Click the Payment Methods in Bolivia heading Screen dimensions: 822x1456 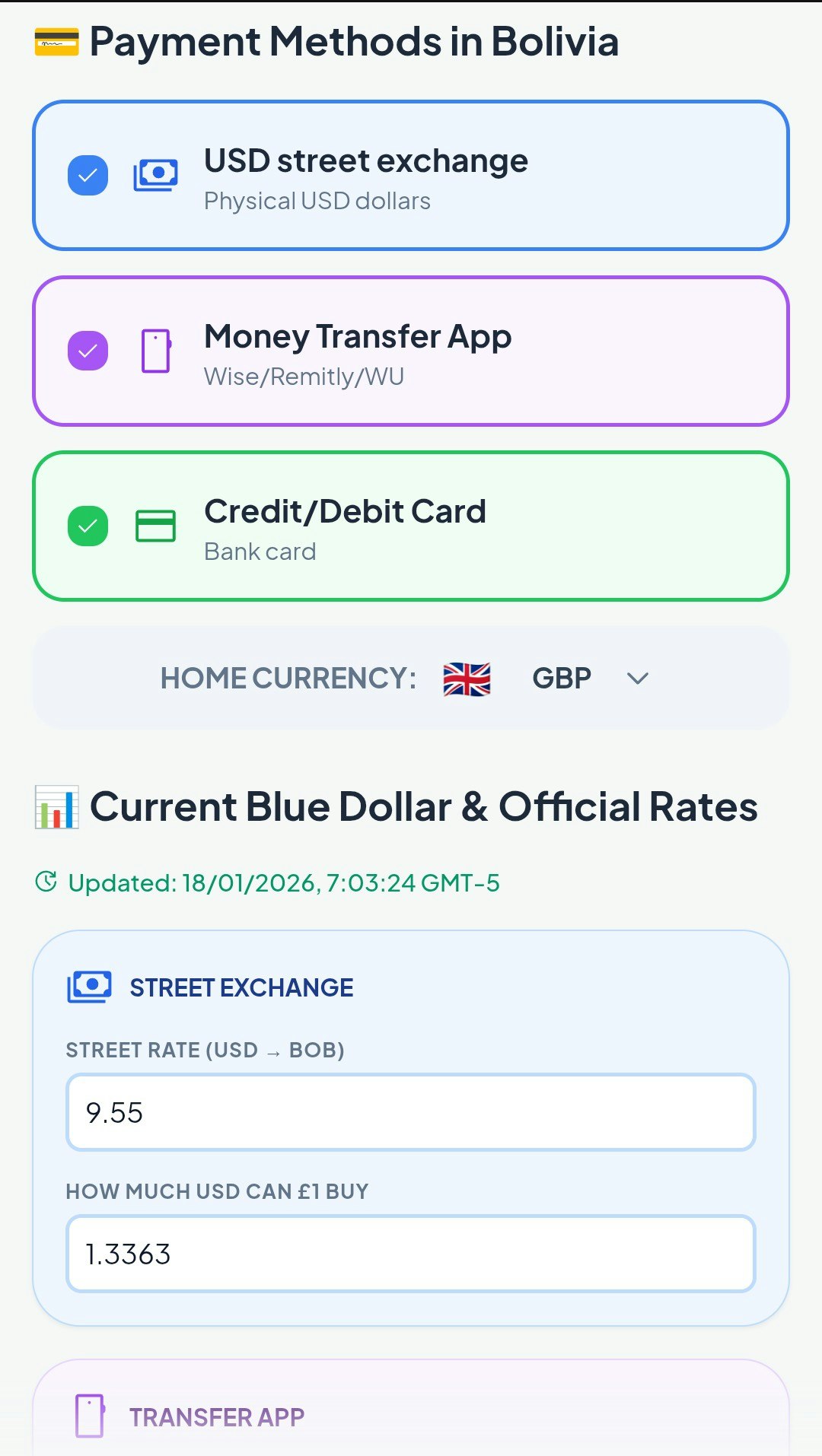(355, 41)
